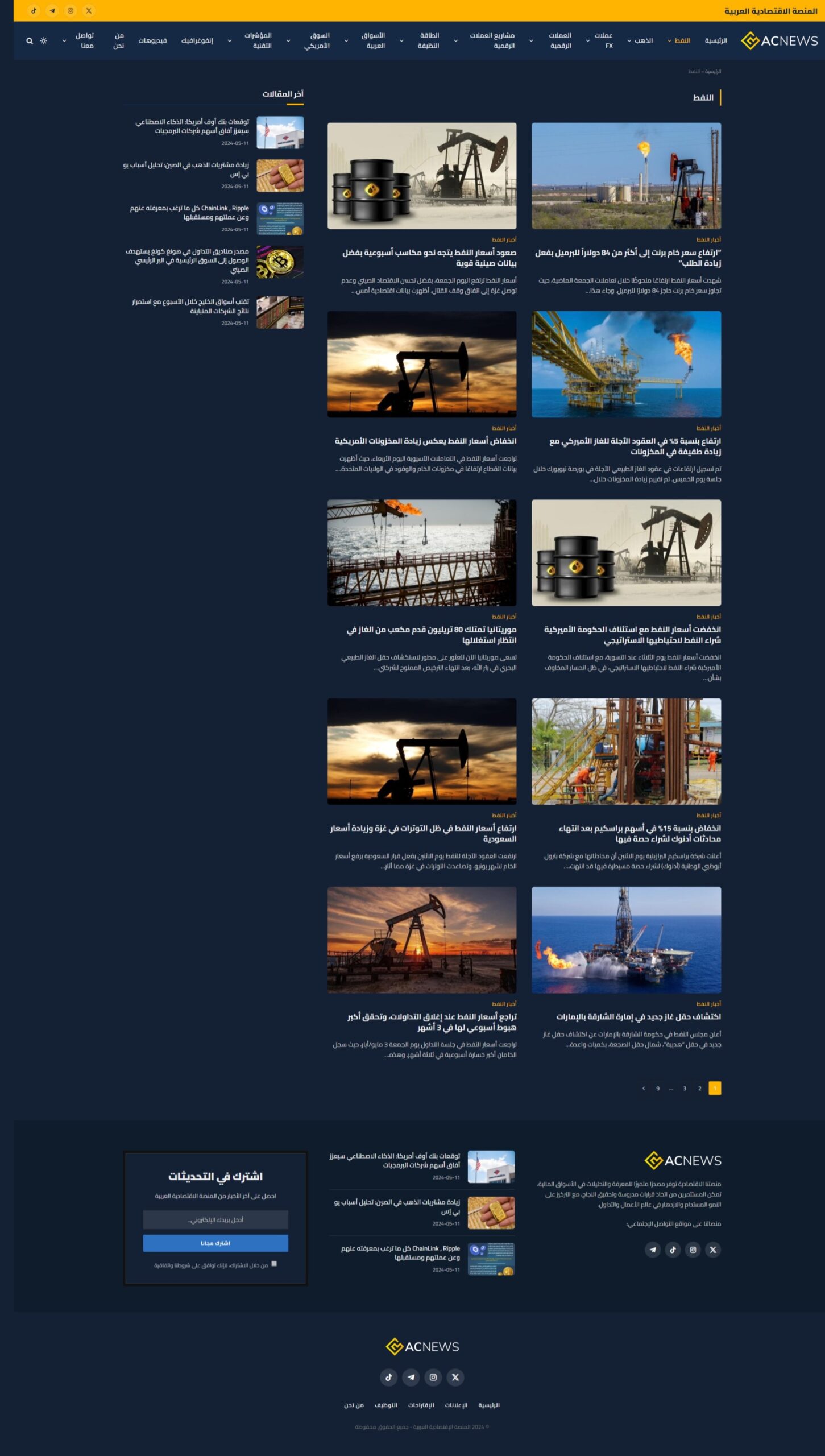This screenshot has height=1456, width=825.
Task: Open the الإعلانات footer link
Action: pyautogui.click(x=456, y=1405)
